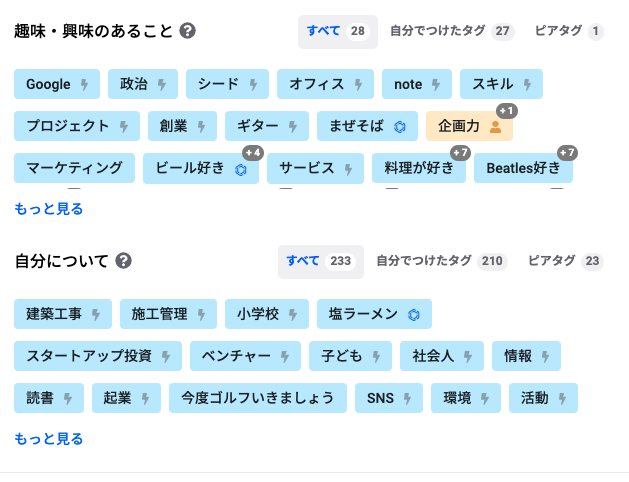Open the 企画力 tag
Viewport: 629px width, 482px height.
(x=468, y=127)
